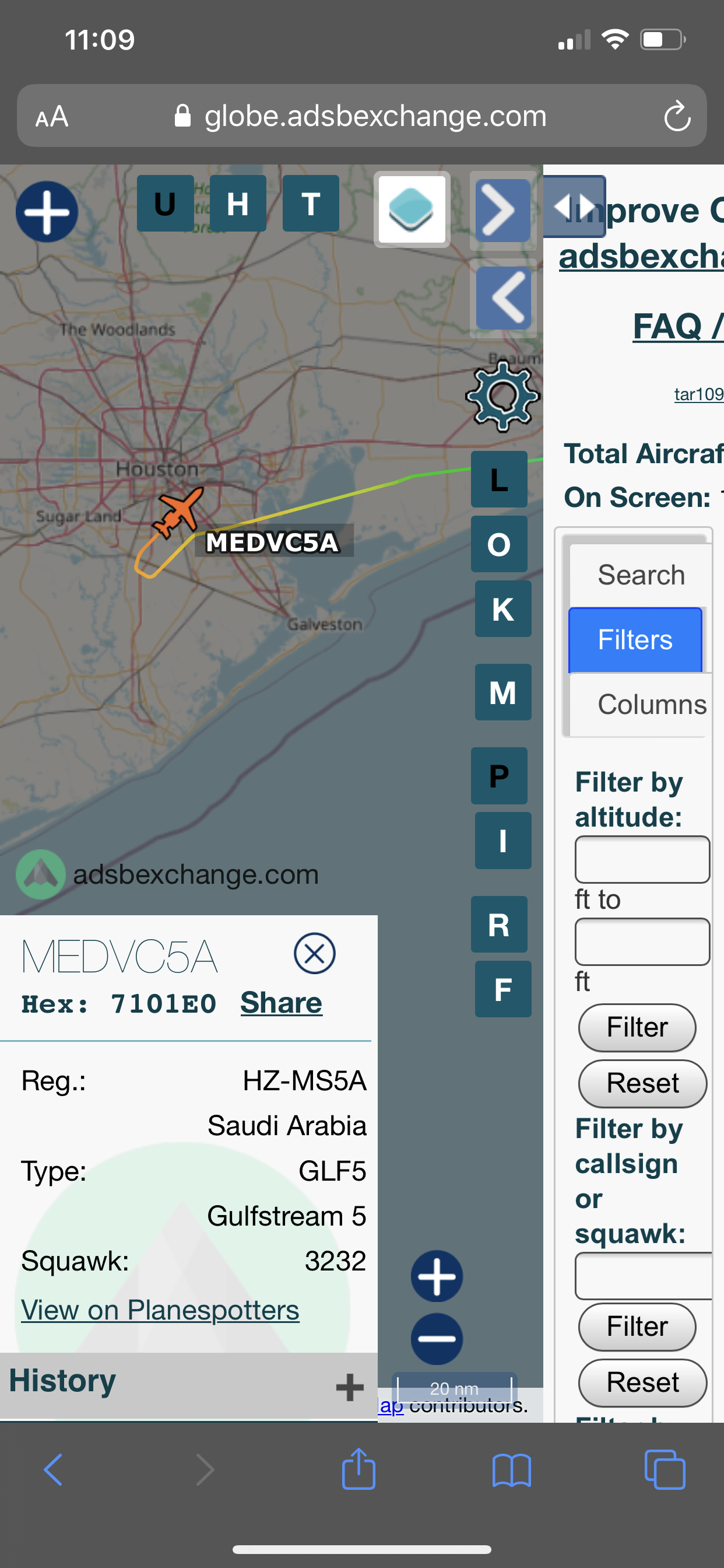Image resolution: width=724 pixels, height=1568 pixels.
Task: Open the Share link for this aircraft
Action: pyautogui.click(x=281, y=1003)
